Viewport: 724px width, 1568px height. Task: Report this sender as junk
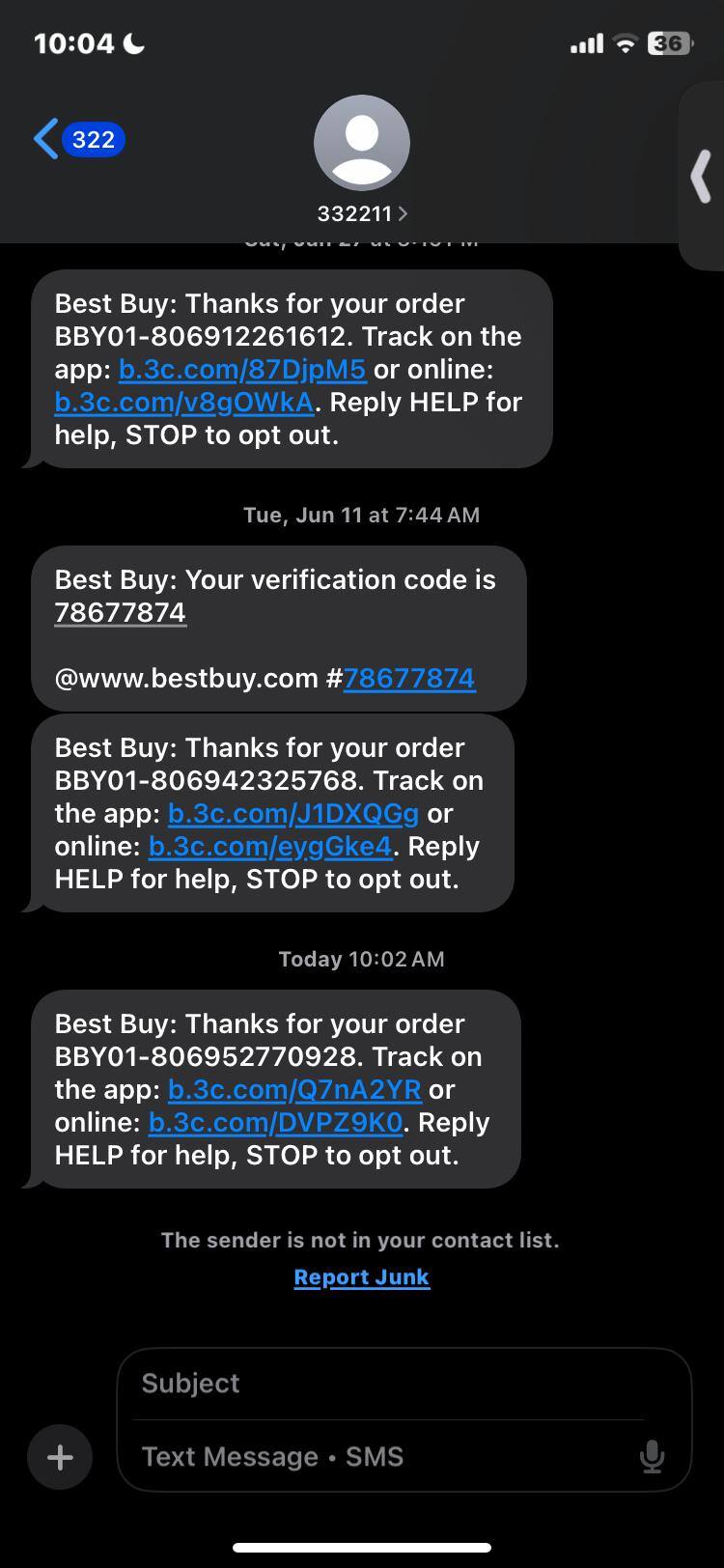(x=362, y=1277)
